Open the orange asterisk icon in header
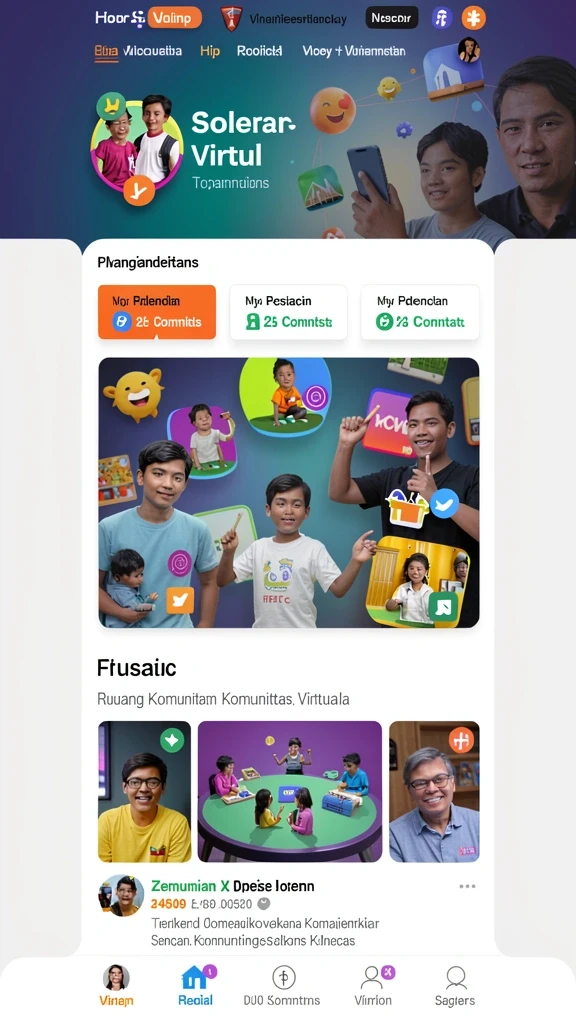 [473, 18]
